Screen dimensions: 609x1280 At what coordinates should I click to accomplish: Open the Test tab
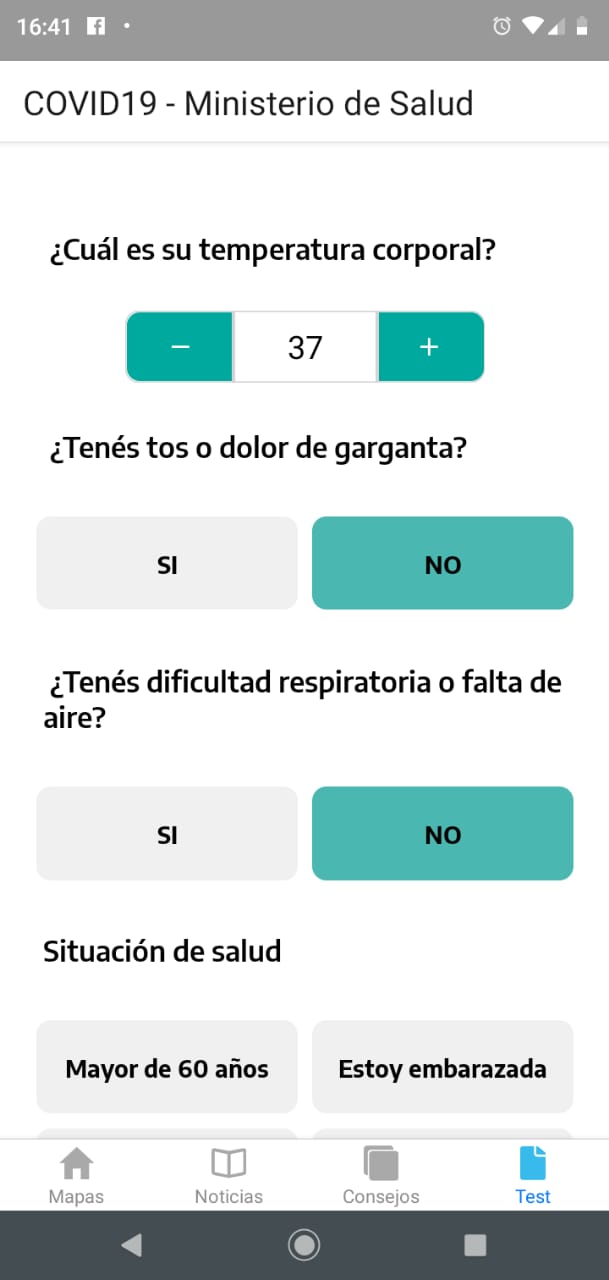click(532, 1175)
